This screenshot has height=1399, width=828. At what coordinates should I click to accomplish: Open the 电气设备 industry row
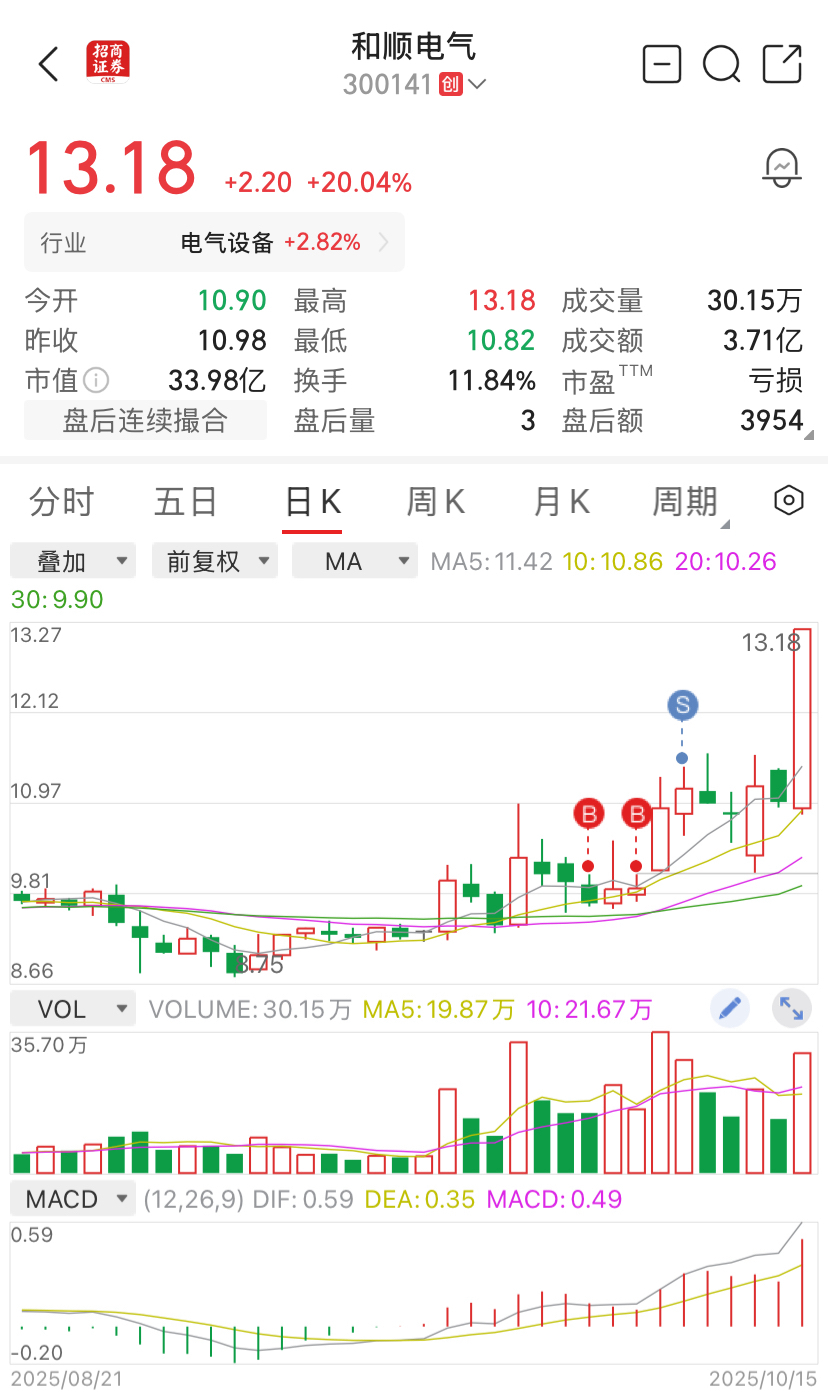214,242
